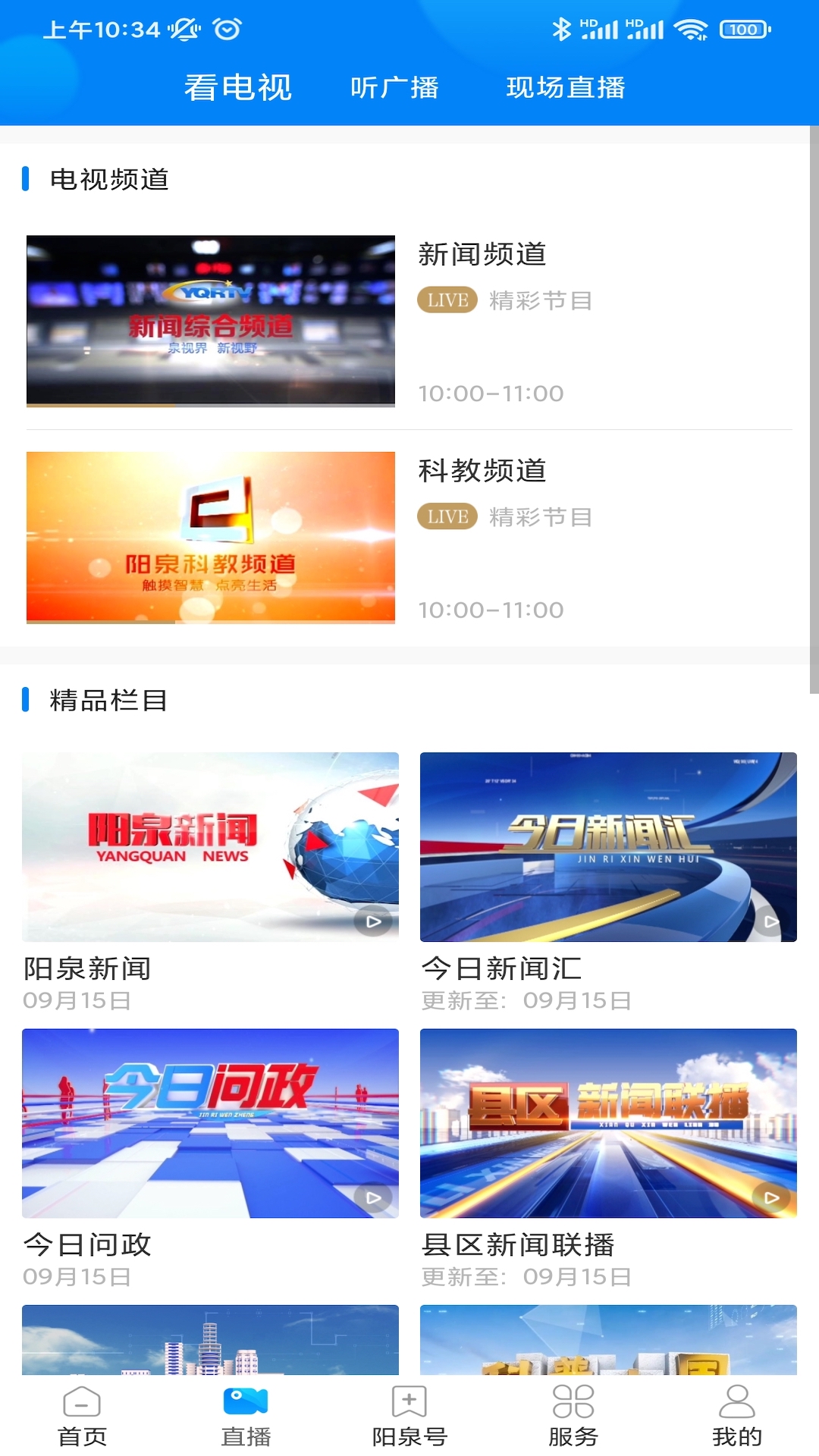The height and width of the screenshot is (1456, 819).
Task: Switch to the 现场直播 tab
Action: click(567, 87)
